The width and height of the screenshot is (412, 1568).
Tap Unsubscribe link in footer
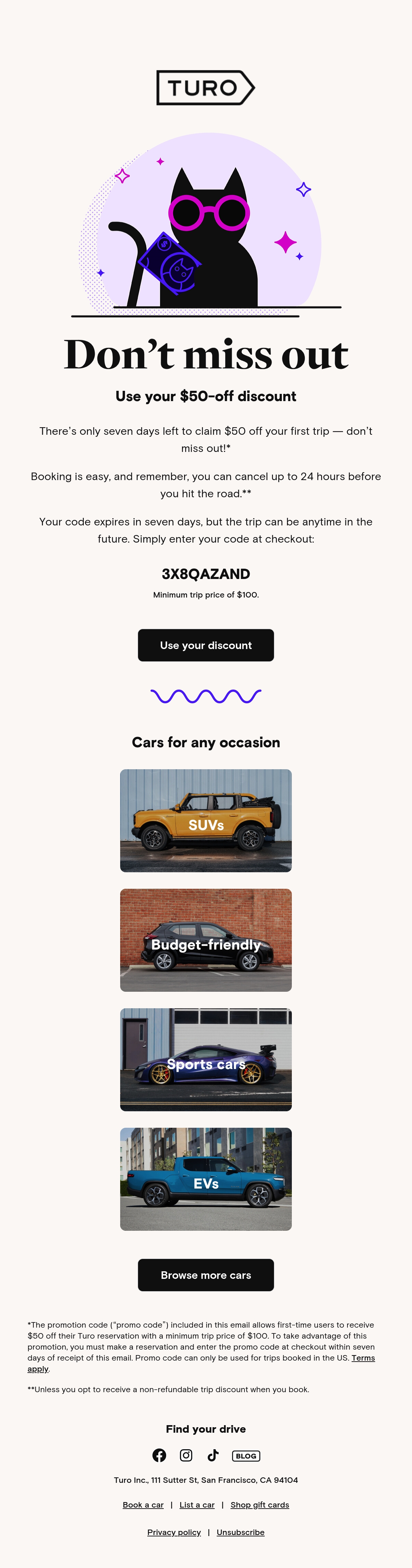240,1532
